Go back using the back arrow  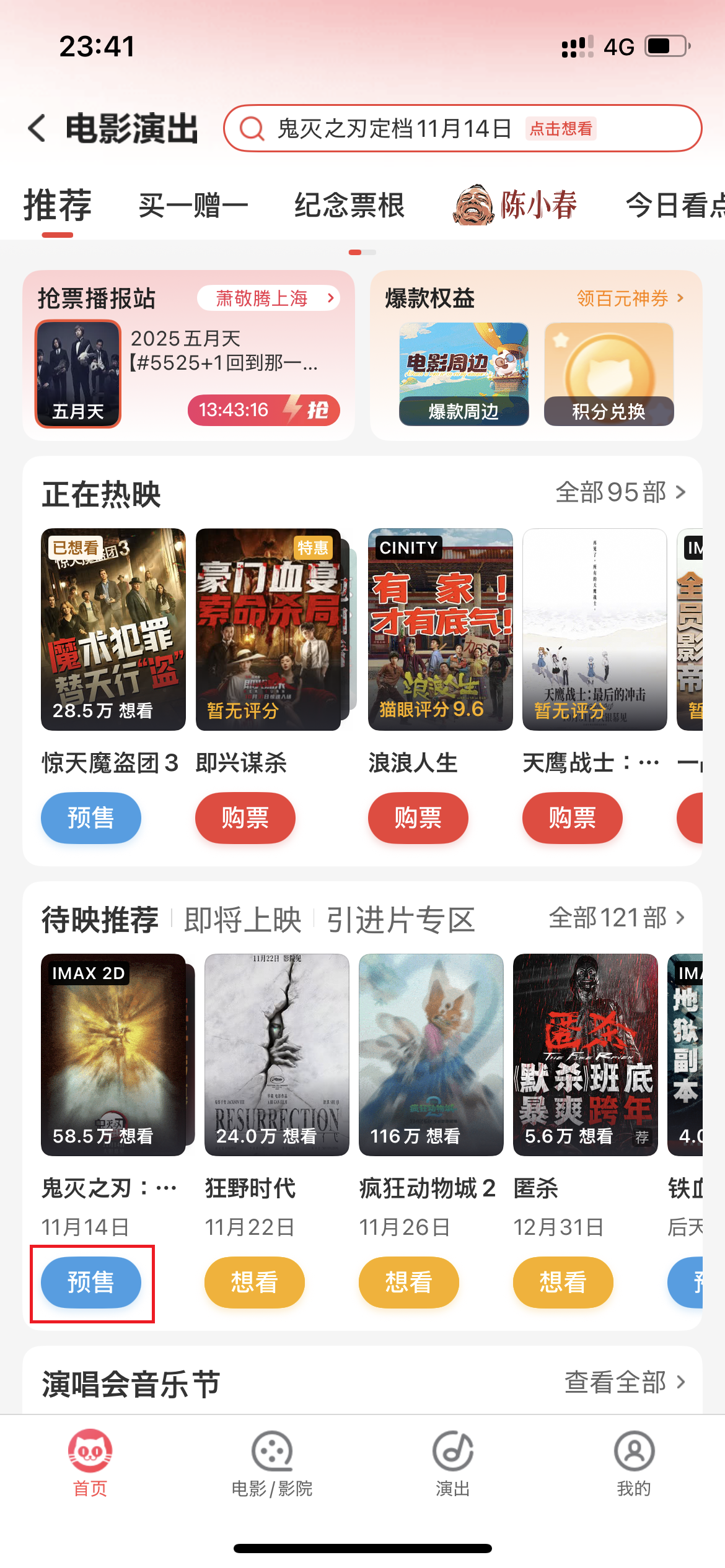[37, 128]
